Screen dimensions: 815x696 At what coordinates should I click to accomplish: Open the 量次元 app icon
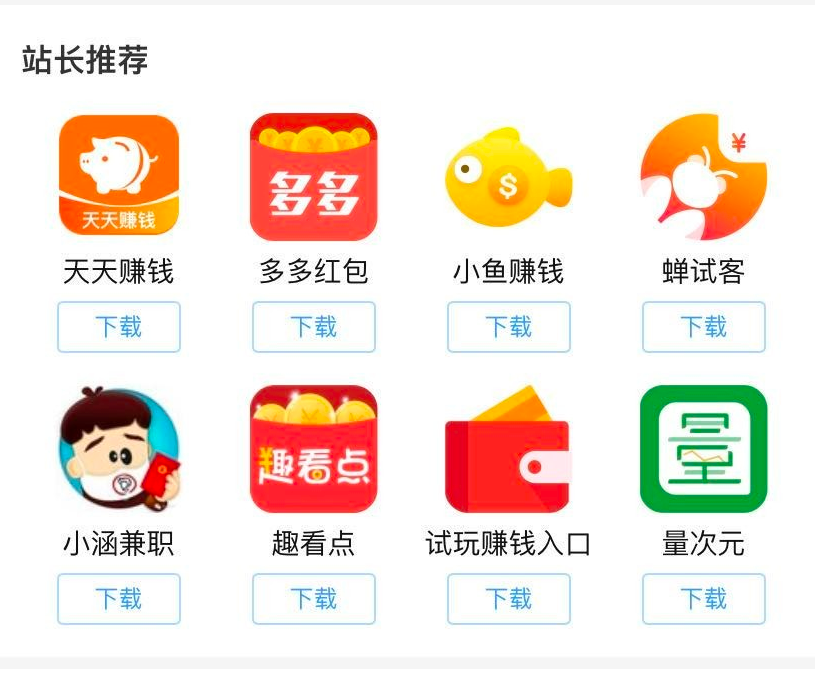703,449
